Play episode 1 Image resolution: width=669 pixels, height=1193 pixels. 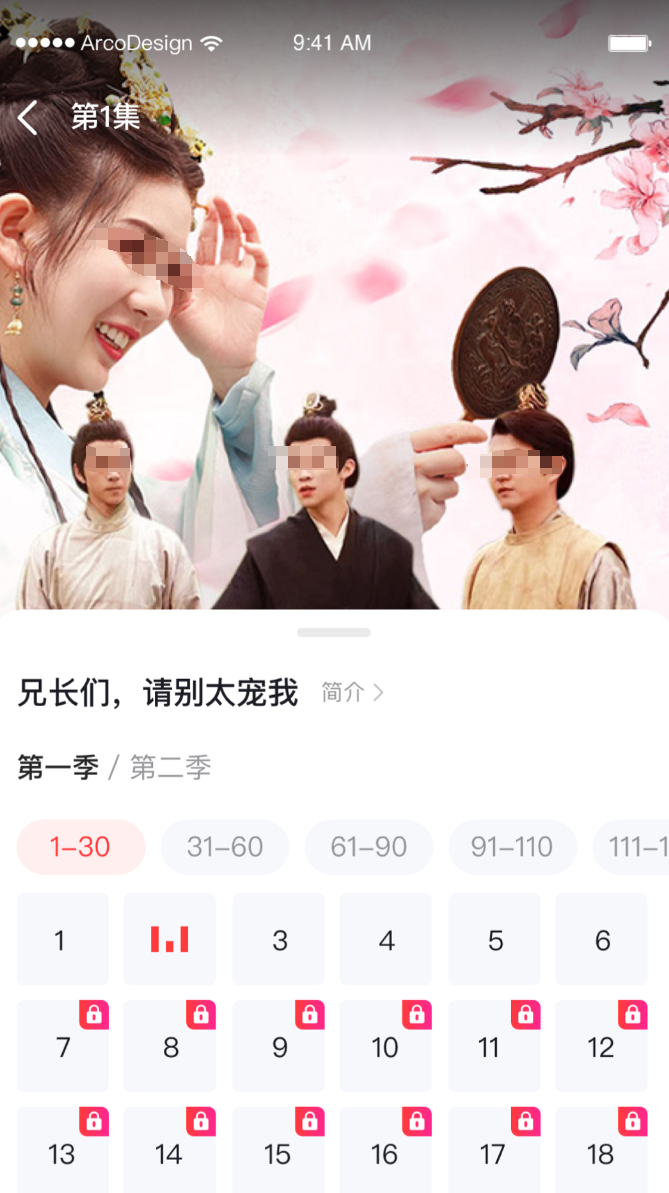(x=62, y=939)
